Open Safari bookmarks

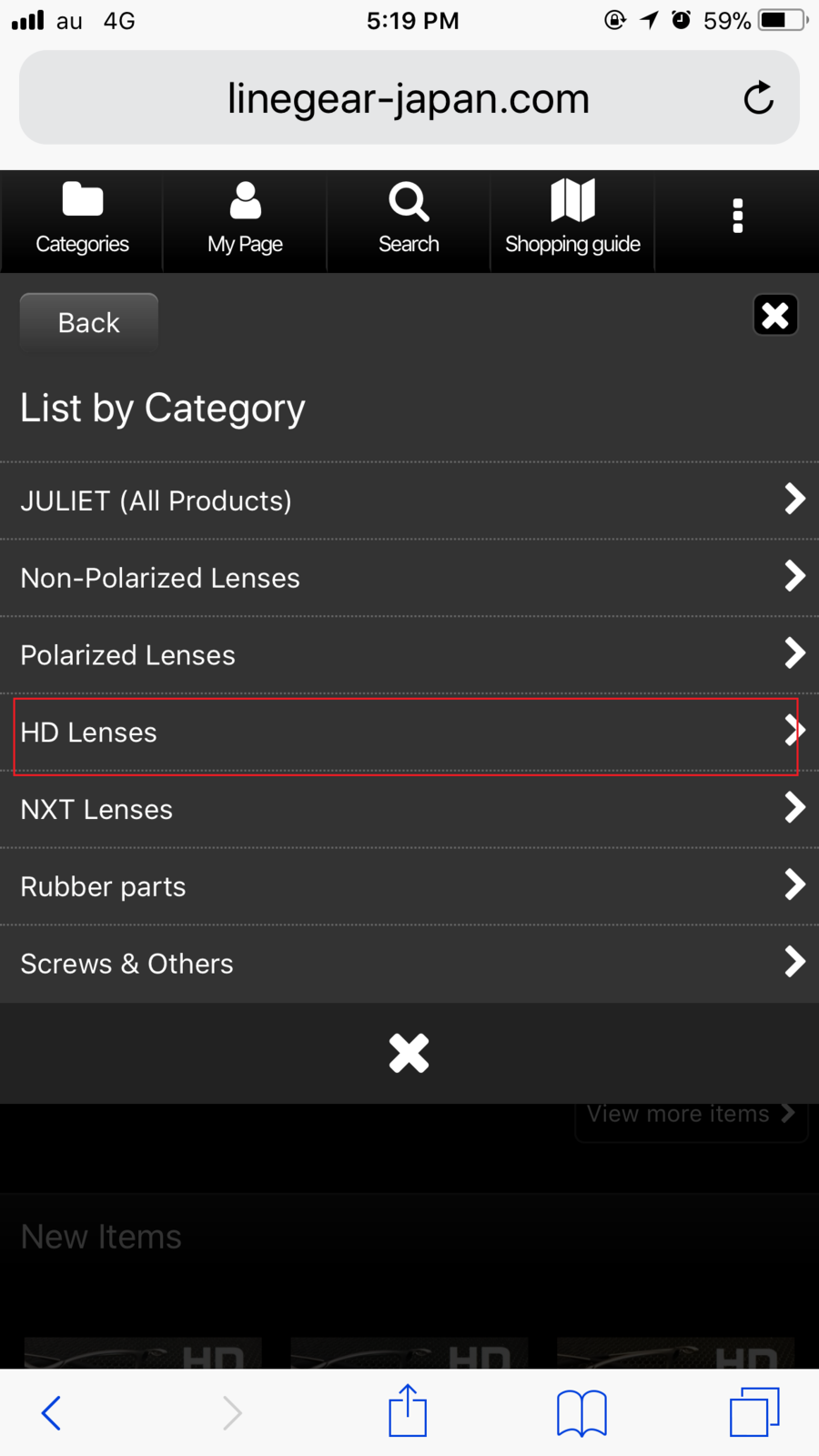click(x=581, y=1412)
